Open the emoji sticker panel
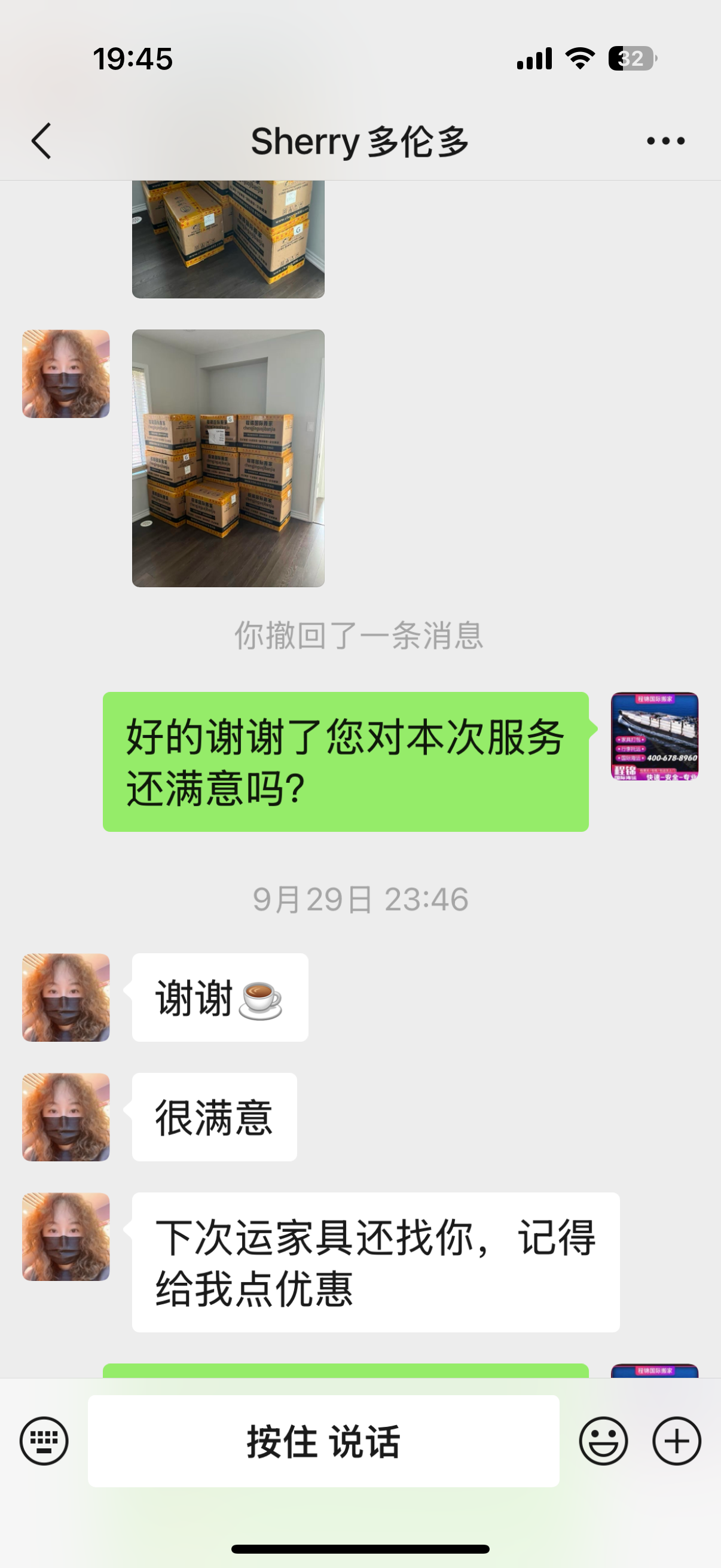 point(603,1441)
